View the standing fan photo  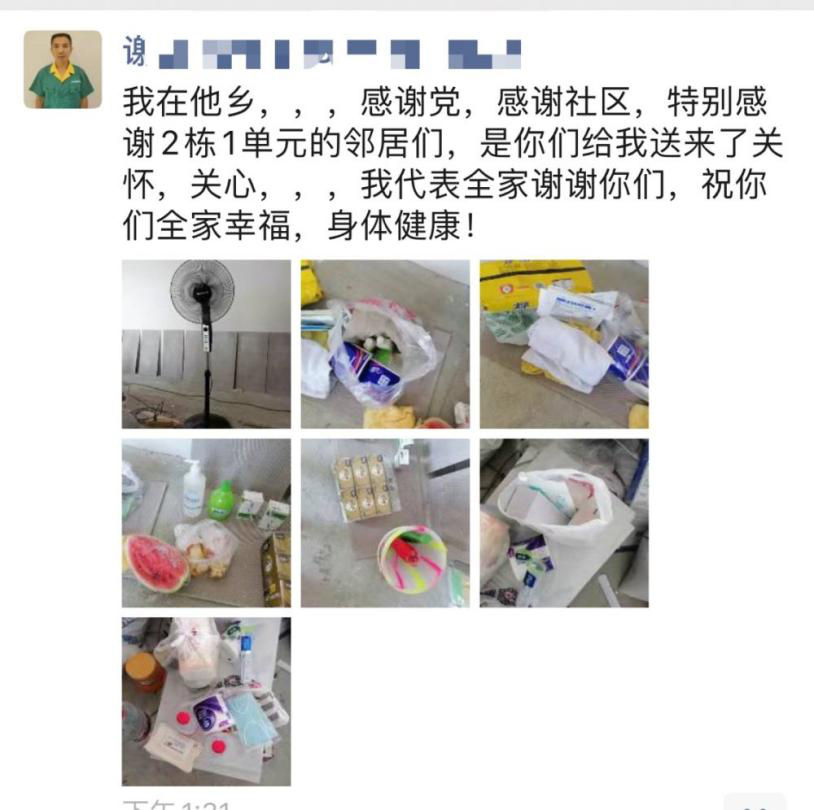206,344
